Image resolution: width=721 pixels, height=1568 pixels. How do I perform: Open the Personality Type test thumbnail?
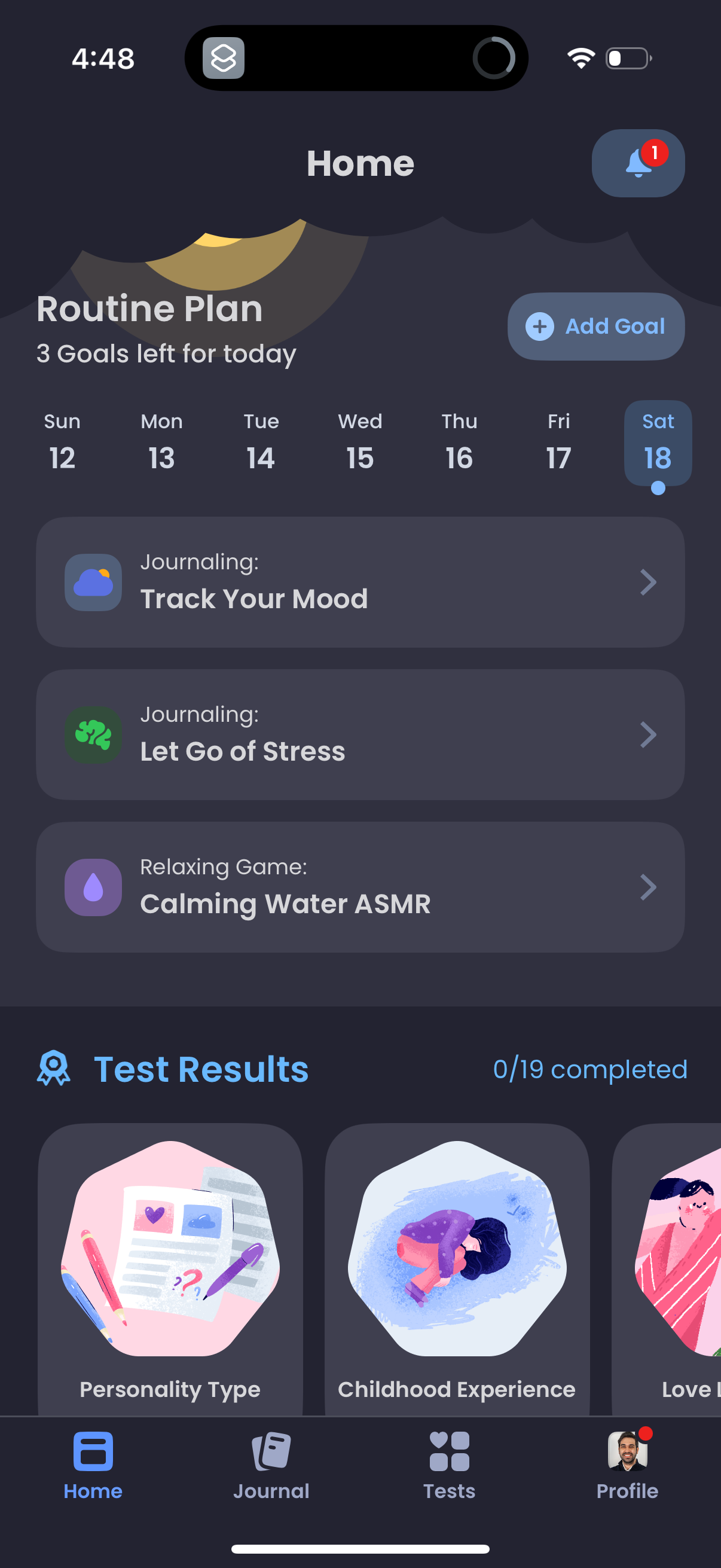coord(171,1248)
